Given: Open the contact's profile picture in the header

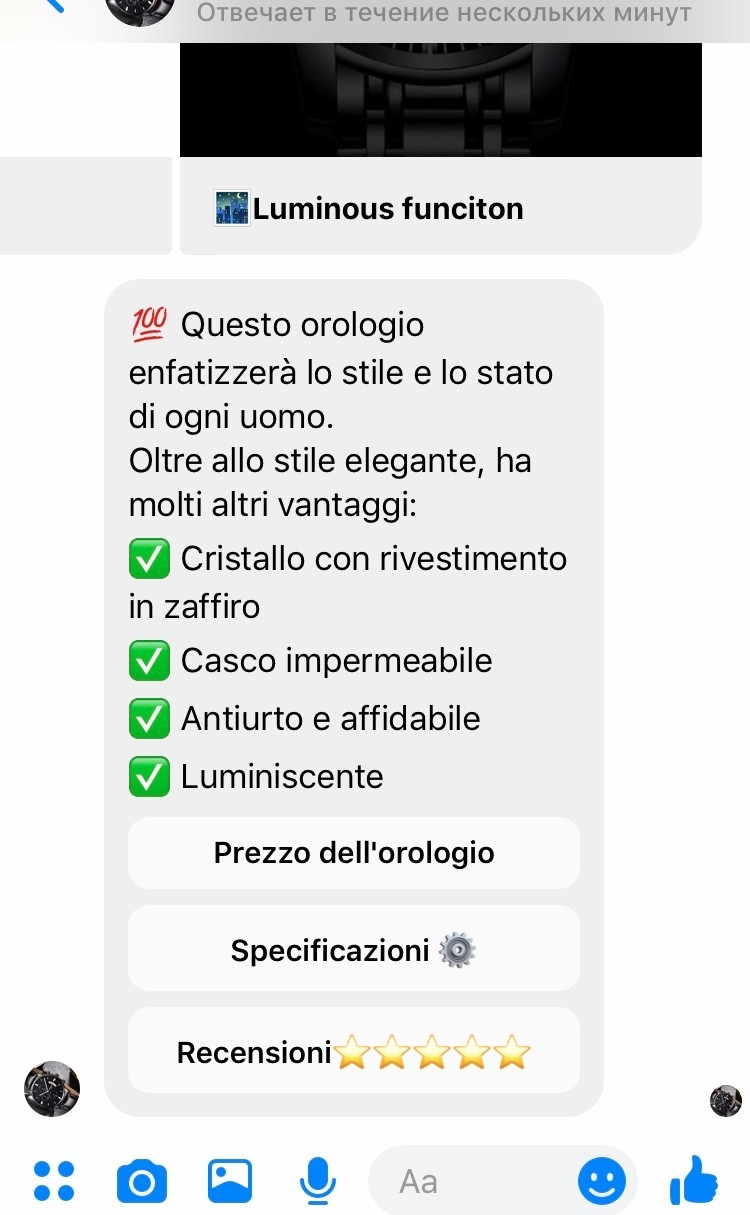Looking at the screenshot, I should tap(139, 9).
